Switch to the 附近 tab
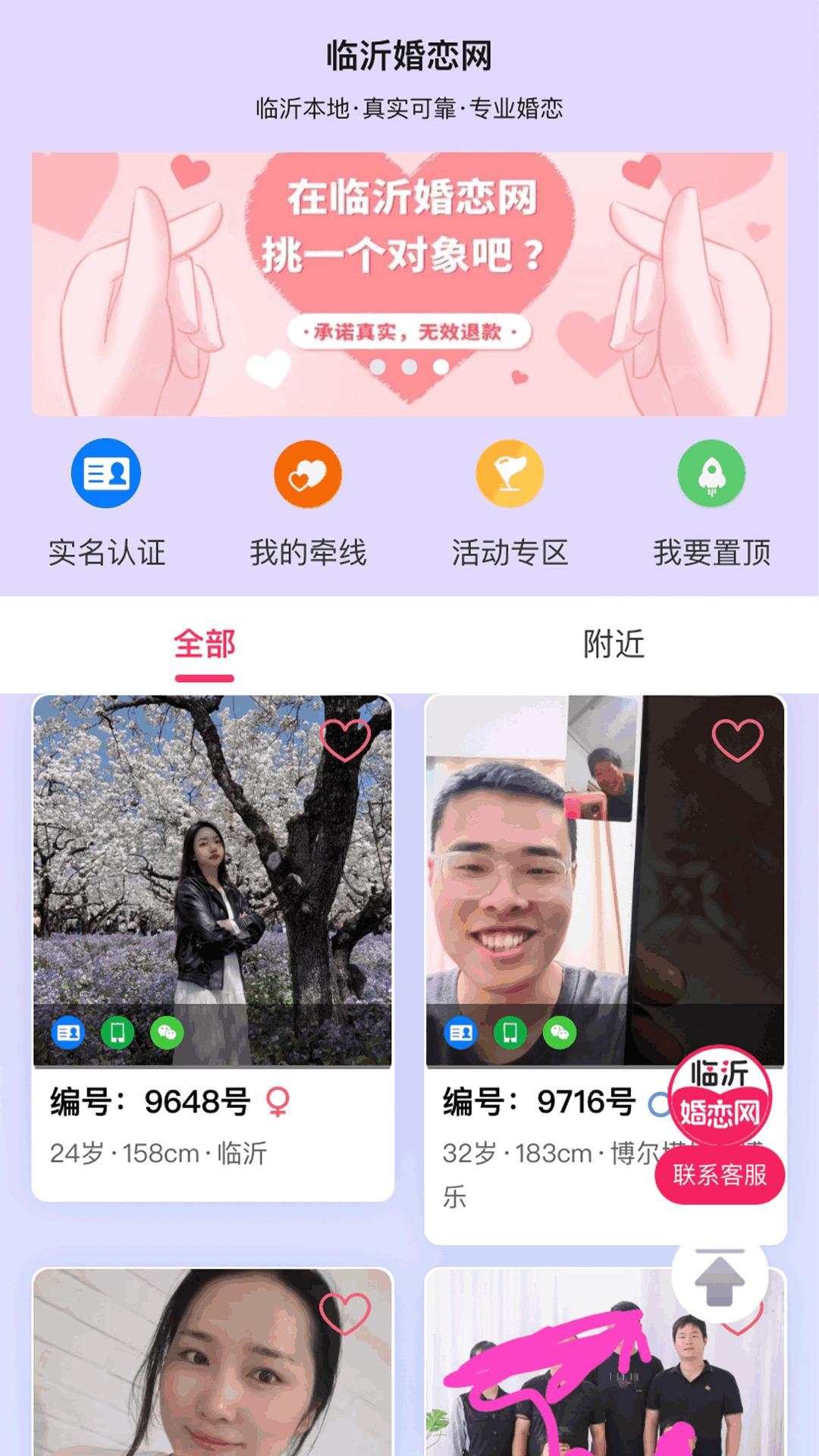The image size is (819, 1456). pyautogui.click(x=614, y=645)
